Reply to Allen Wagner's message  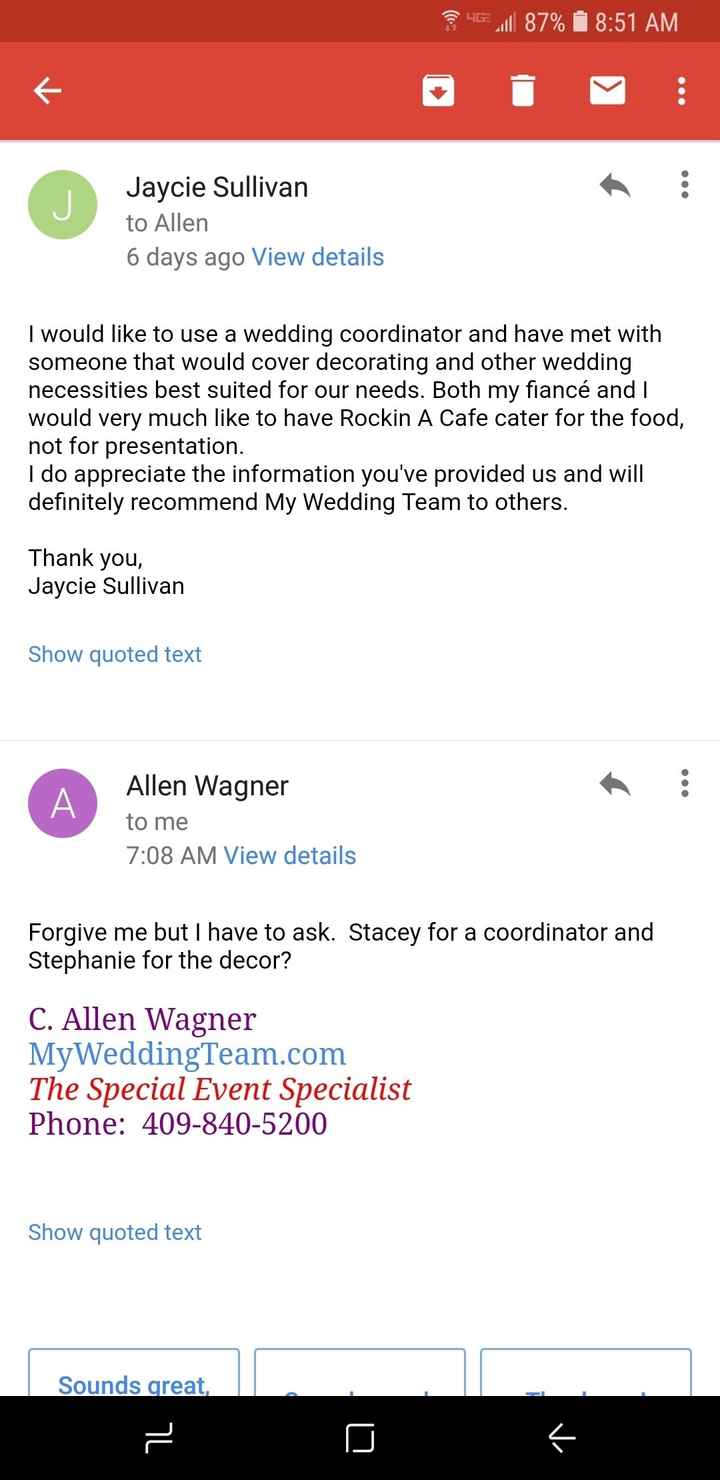pyautogui.click(x=614, y=784)
